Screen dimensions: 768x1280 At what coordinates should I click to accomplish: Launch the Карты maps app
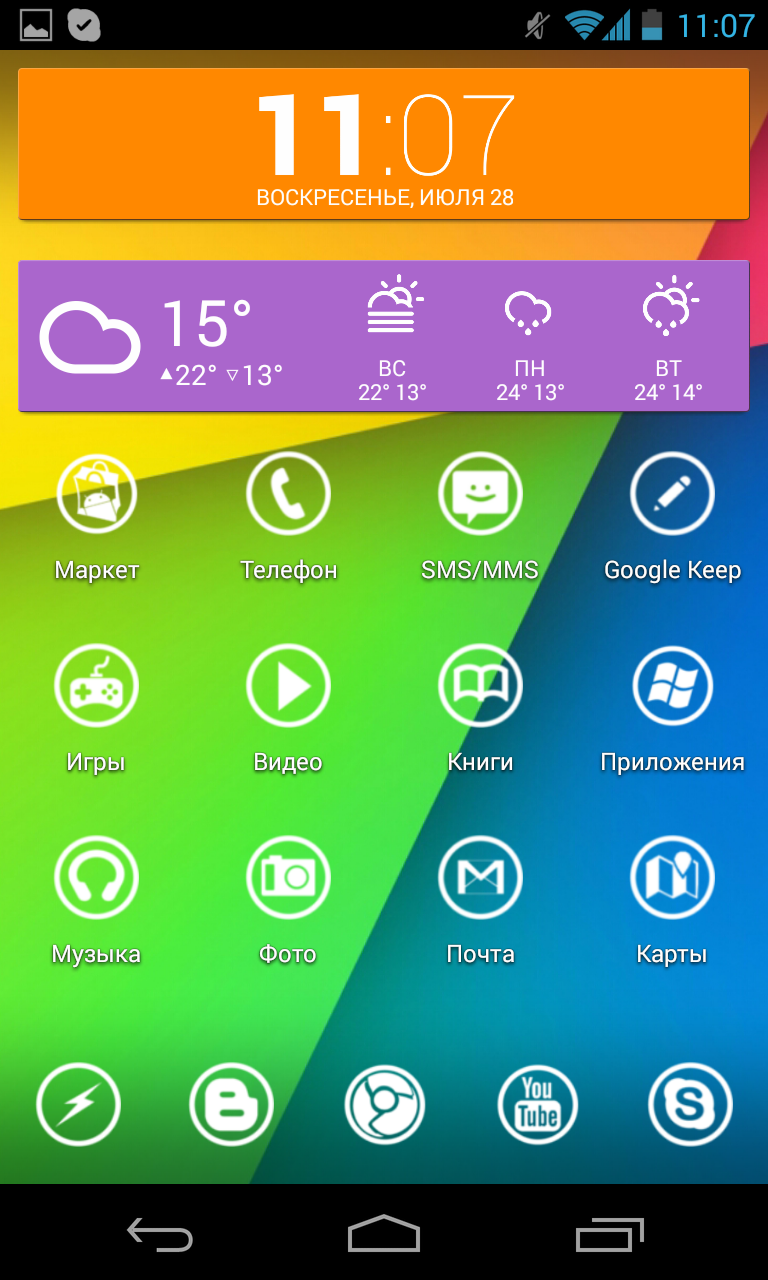pyautogui.click(x=672, y=879)
